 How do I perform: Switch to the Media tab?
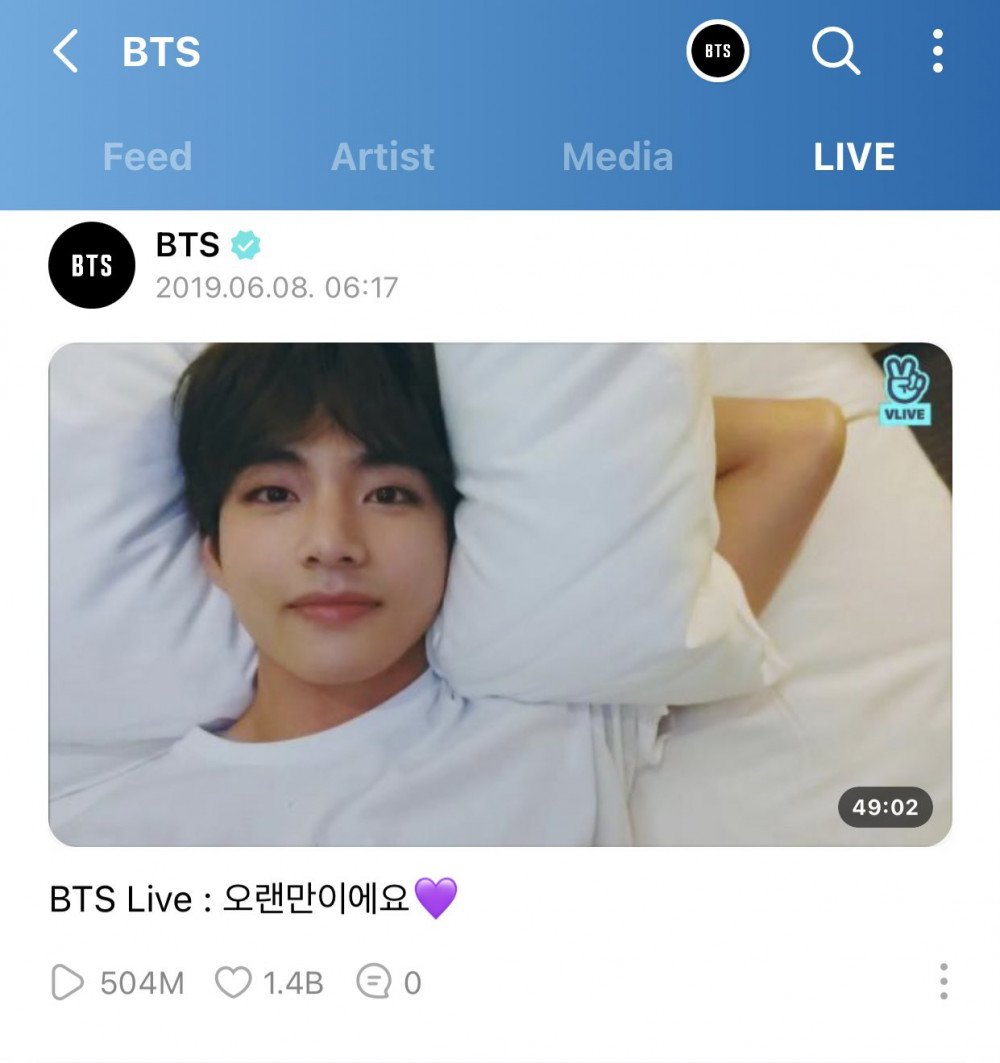tap(617, 157)
